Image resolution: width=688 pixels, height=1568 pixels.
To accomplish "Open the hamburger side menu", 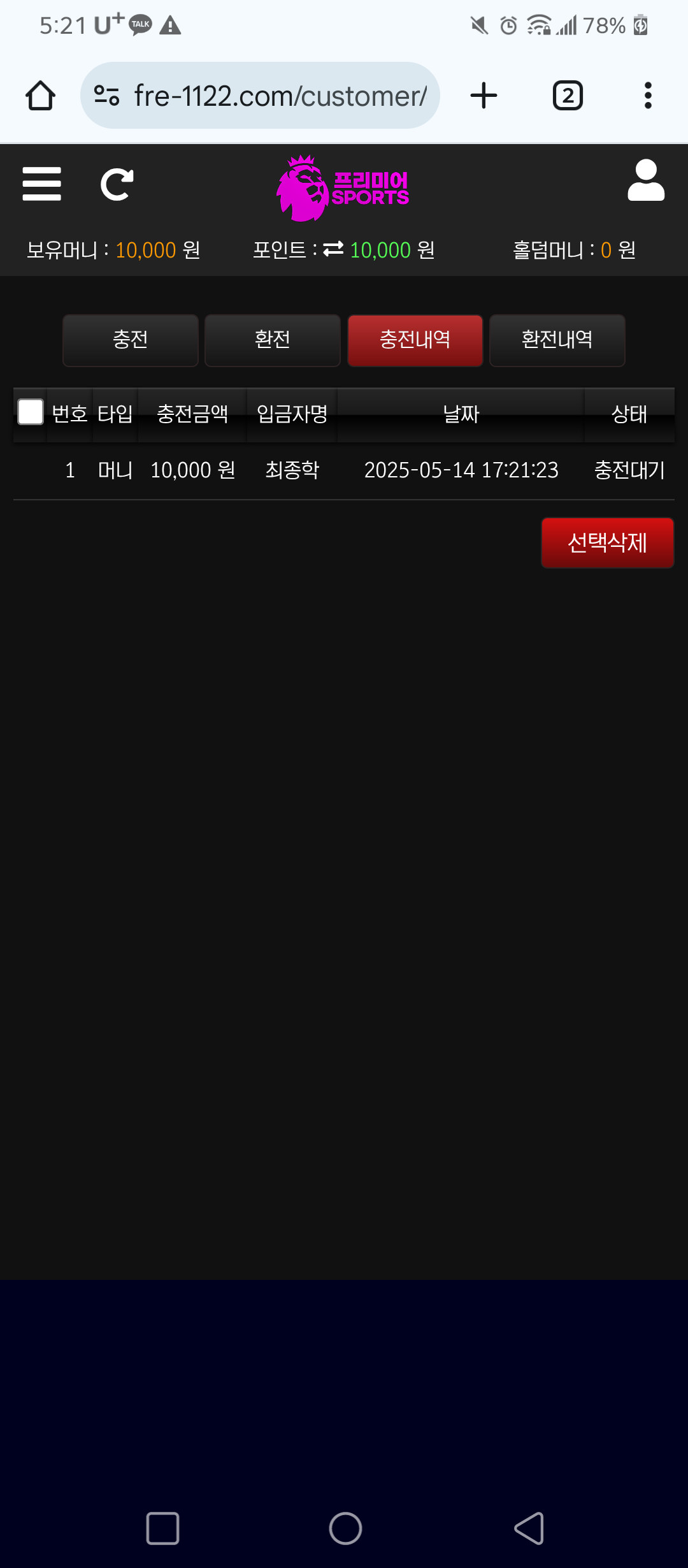I will click(41, 184).
